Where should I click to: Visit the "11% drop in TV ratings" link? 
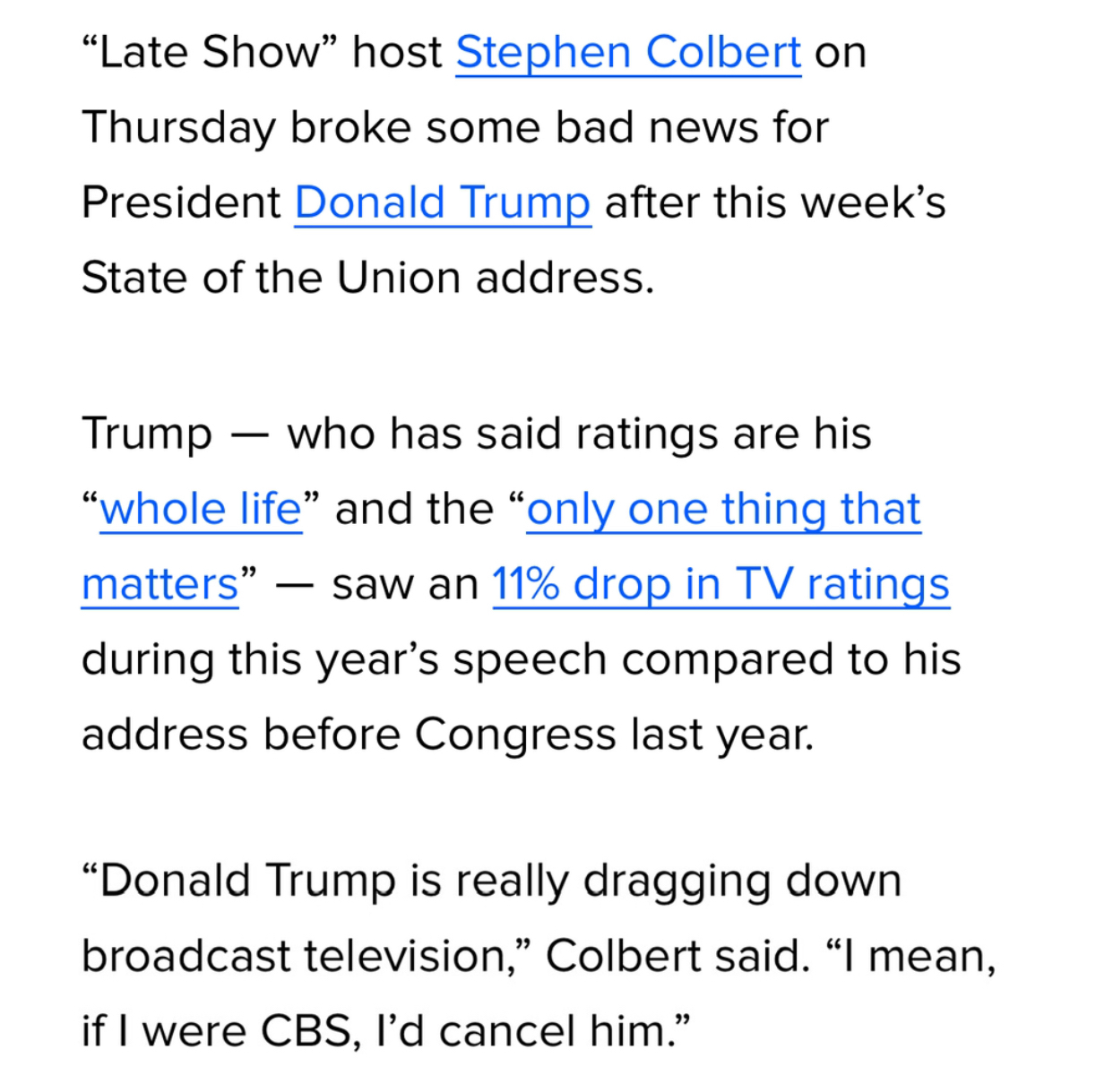pos(720,584)
